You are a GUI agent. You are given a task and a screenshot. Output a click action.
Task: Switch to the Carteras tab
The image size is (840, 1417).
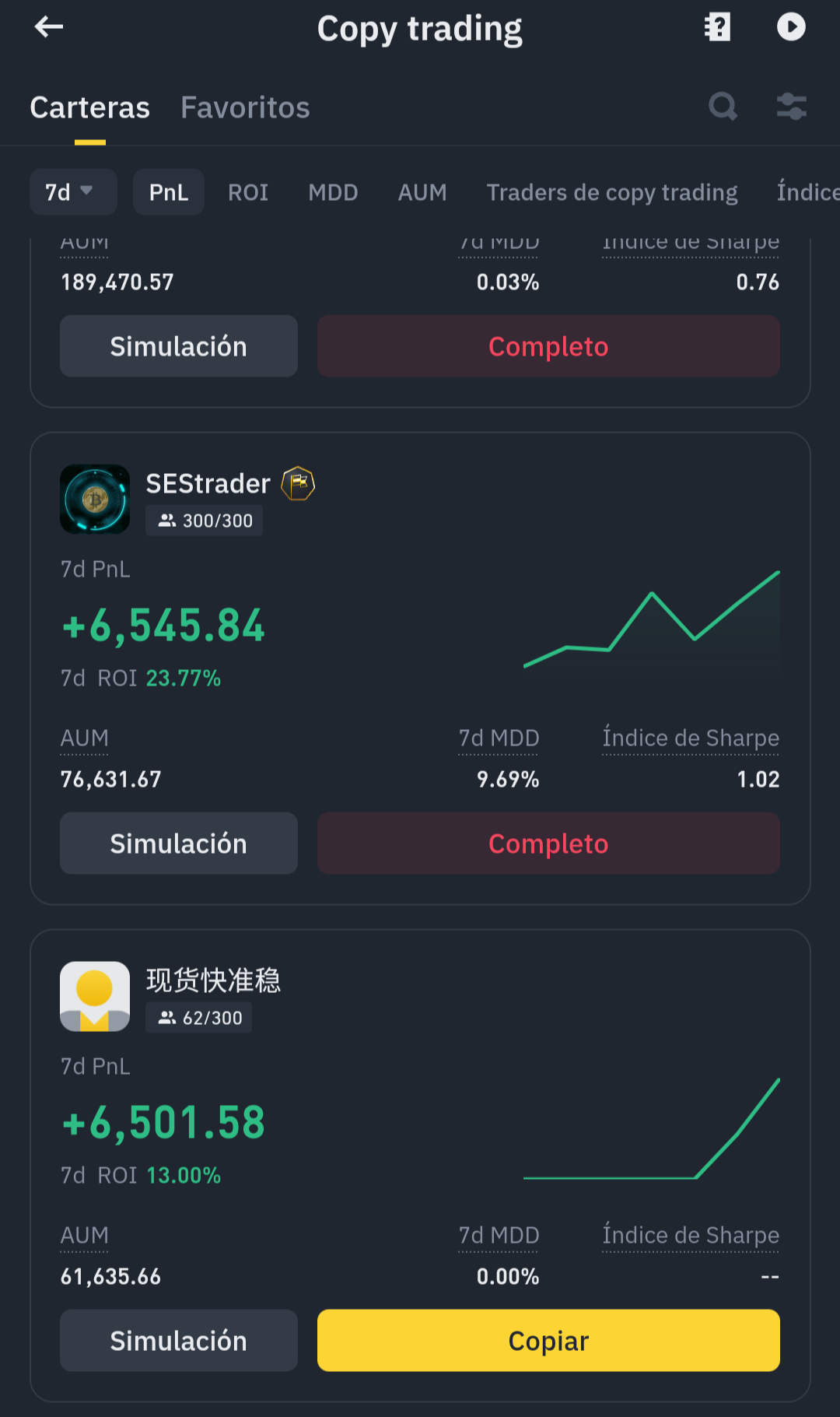89,107
